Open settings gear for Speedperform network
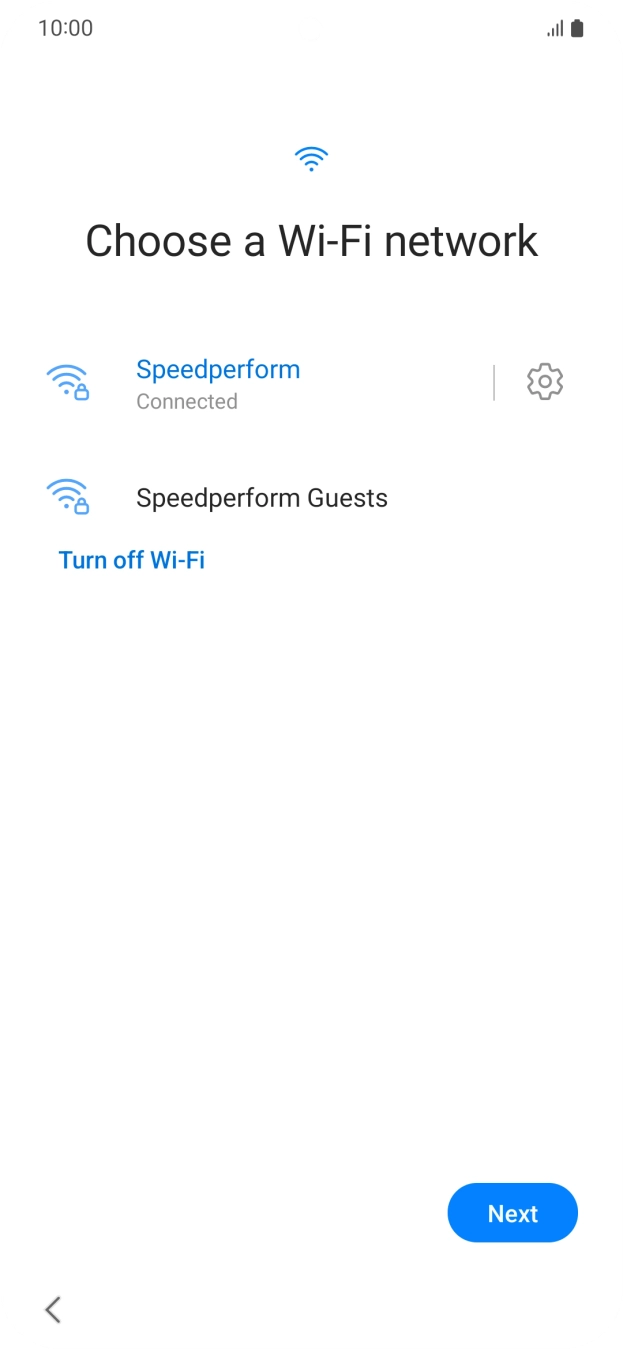Screen dimensions: 623x1349 click(x=545, y=382)
